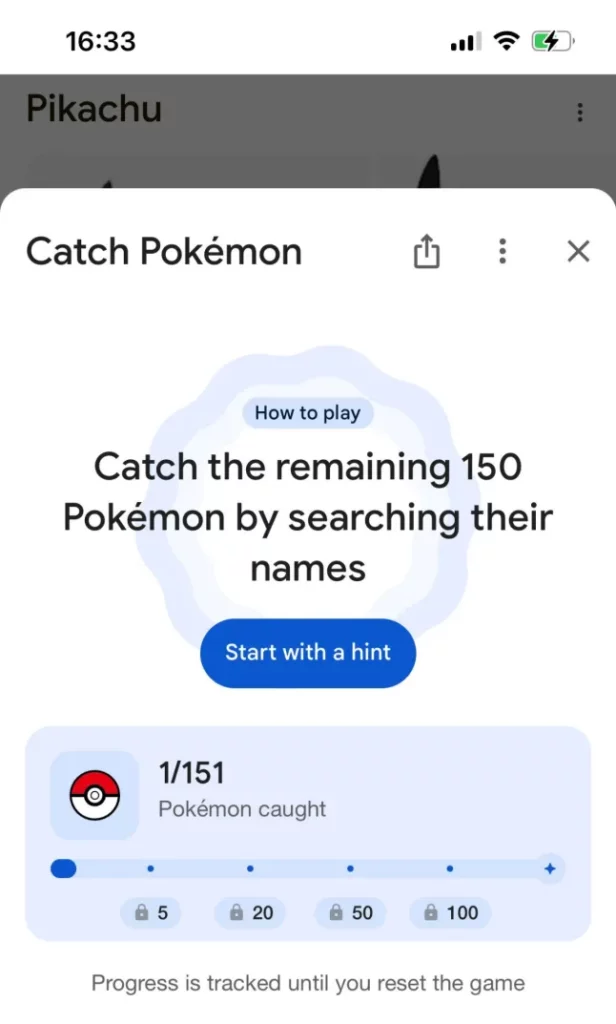Tap the How to play chip
Image resolution: width=616 pixels, height=1024 pixels.
click(x=308, y=413)
